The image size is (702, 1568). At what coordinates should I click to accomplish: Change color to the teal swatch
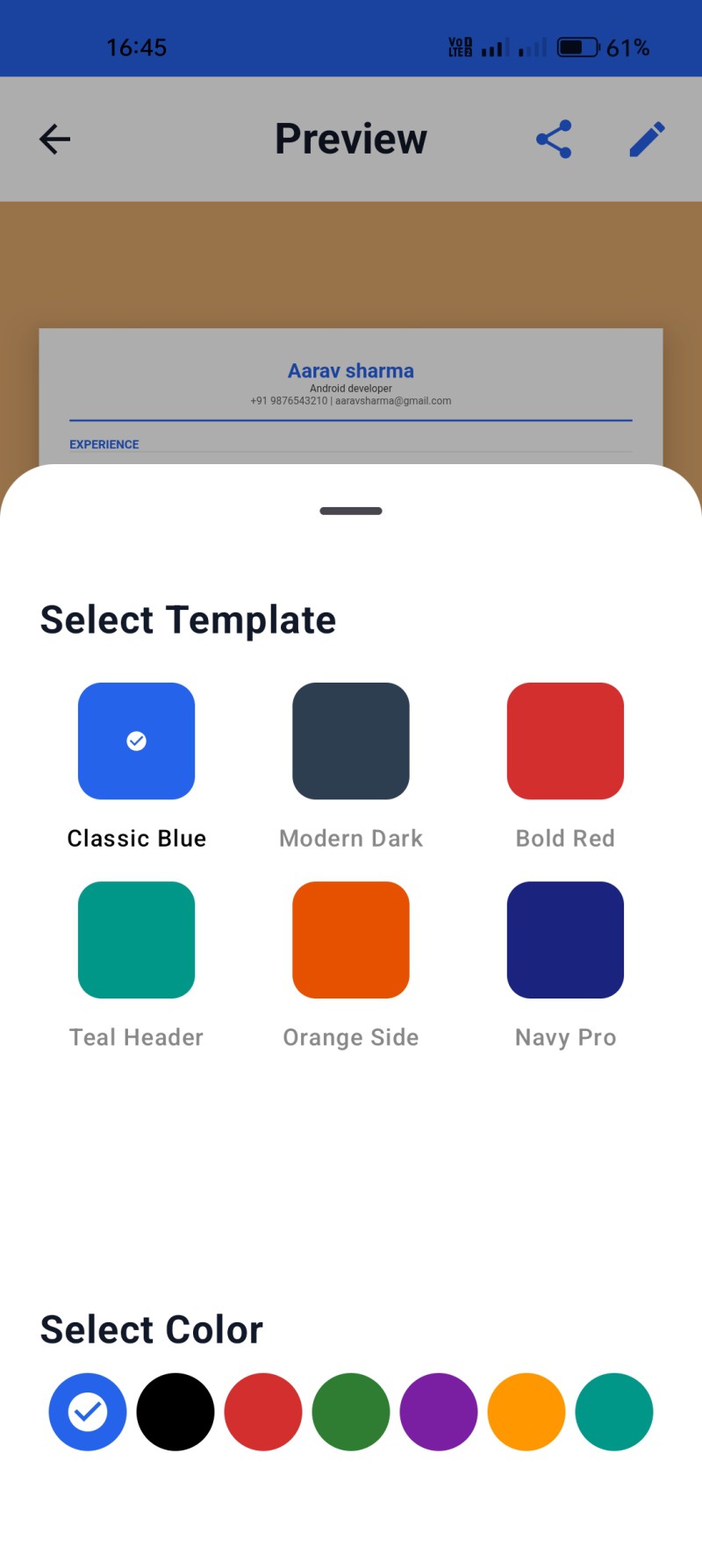[x=614, y=1412]
